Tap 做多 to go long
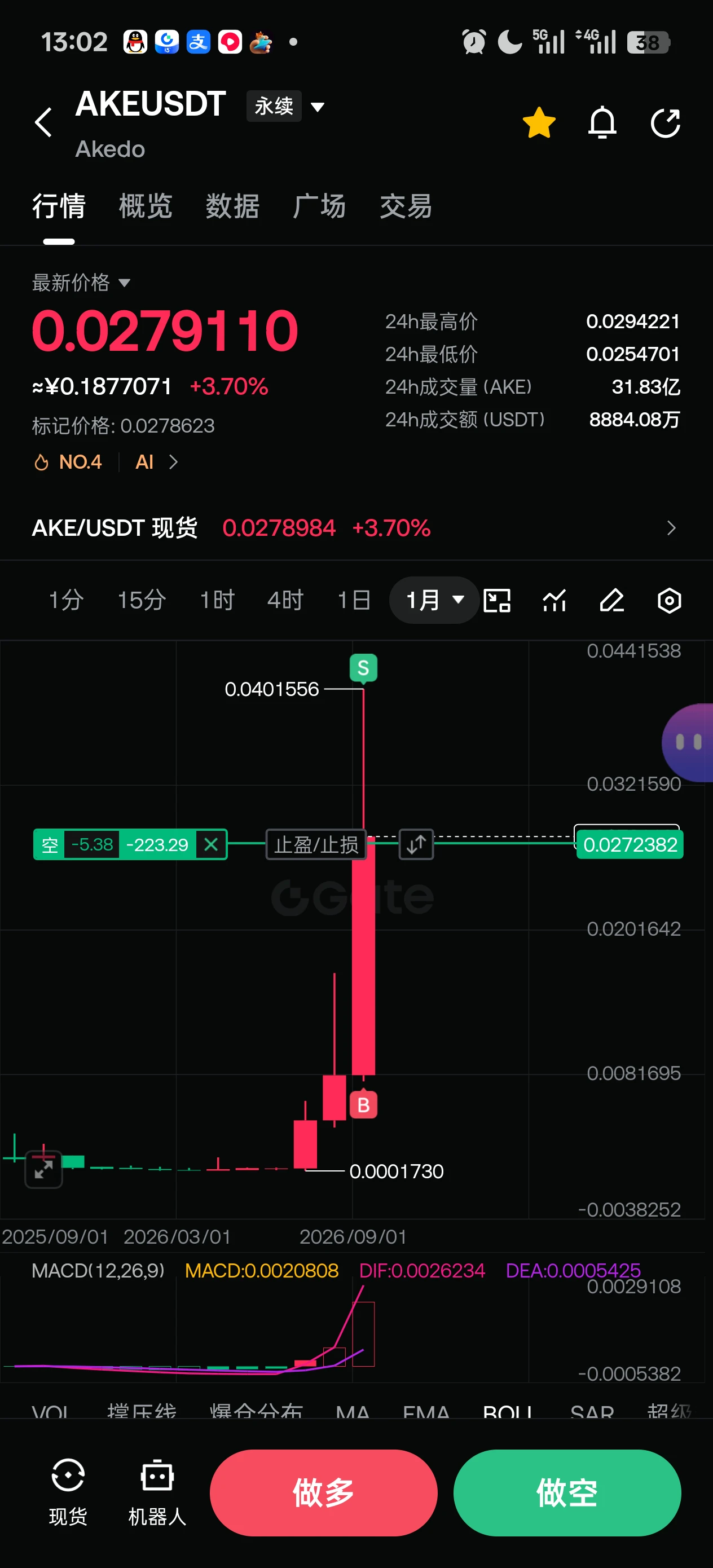 click(323, 1492)
